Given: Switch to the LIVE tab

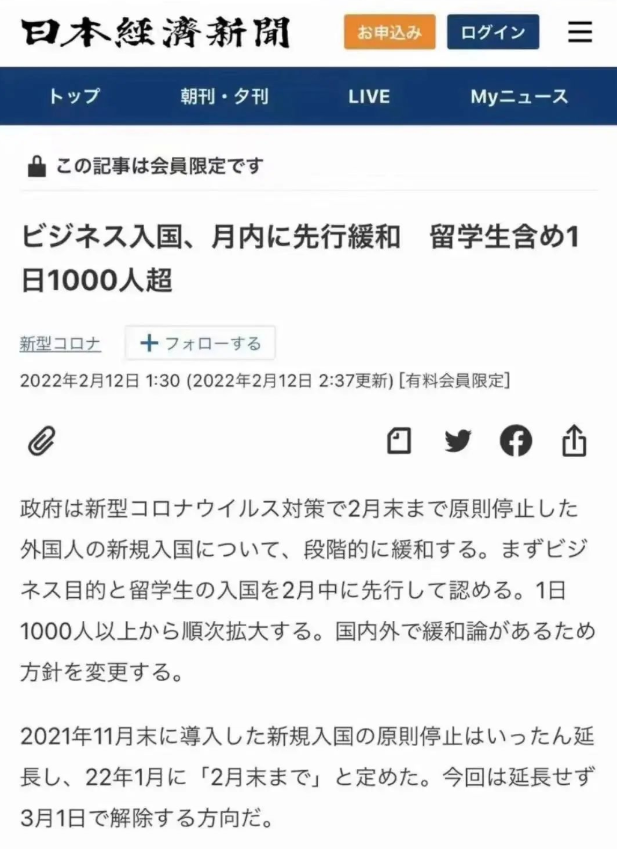Looking at the screenshot, I should tap(369, 96).
